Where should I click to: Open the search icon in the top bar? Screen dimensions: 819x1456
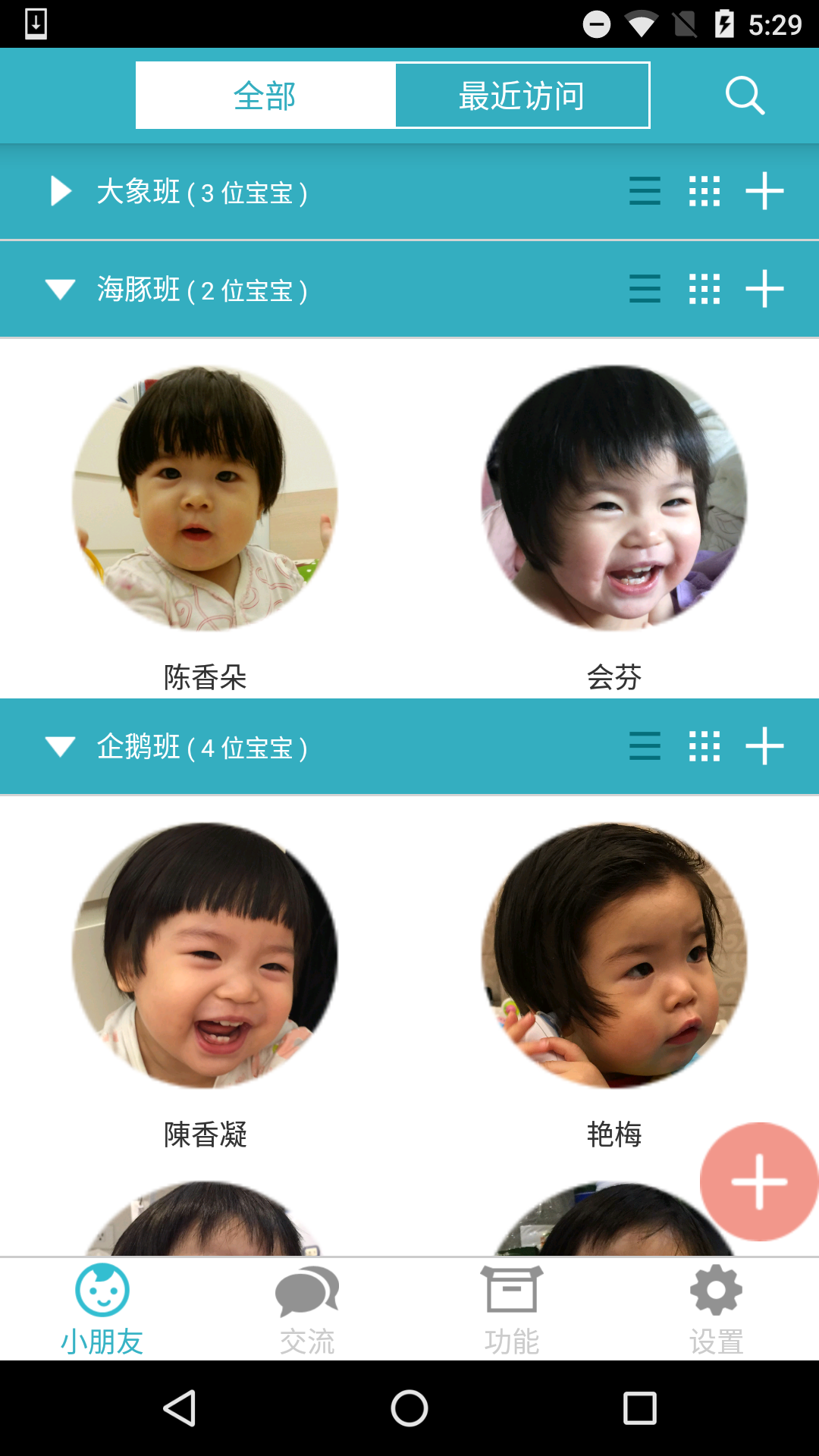click(745, 96)
